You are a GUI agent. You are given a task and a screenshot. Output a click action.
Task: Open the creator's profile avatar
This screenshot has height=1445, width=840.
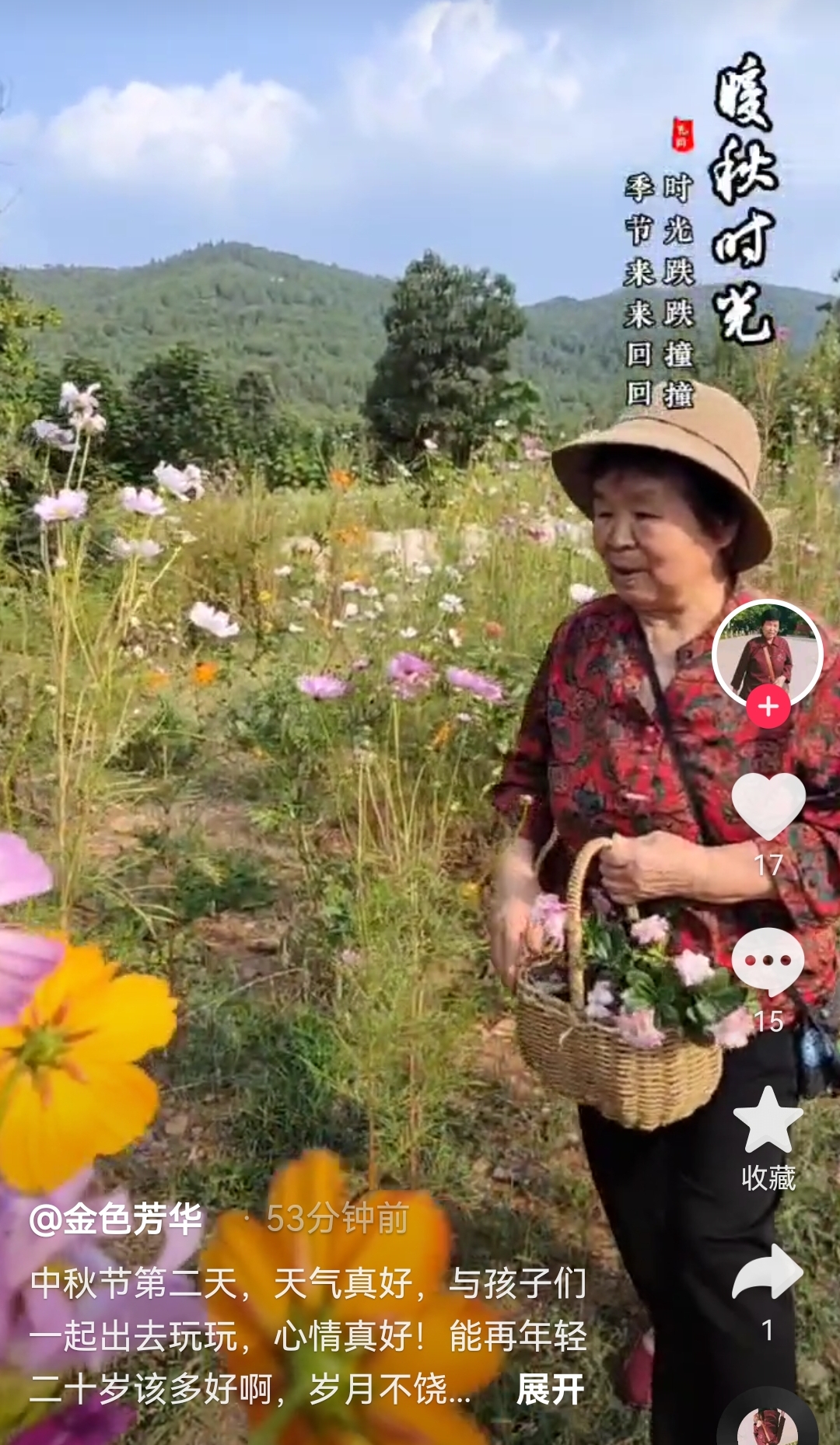pos(767,653)
